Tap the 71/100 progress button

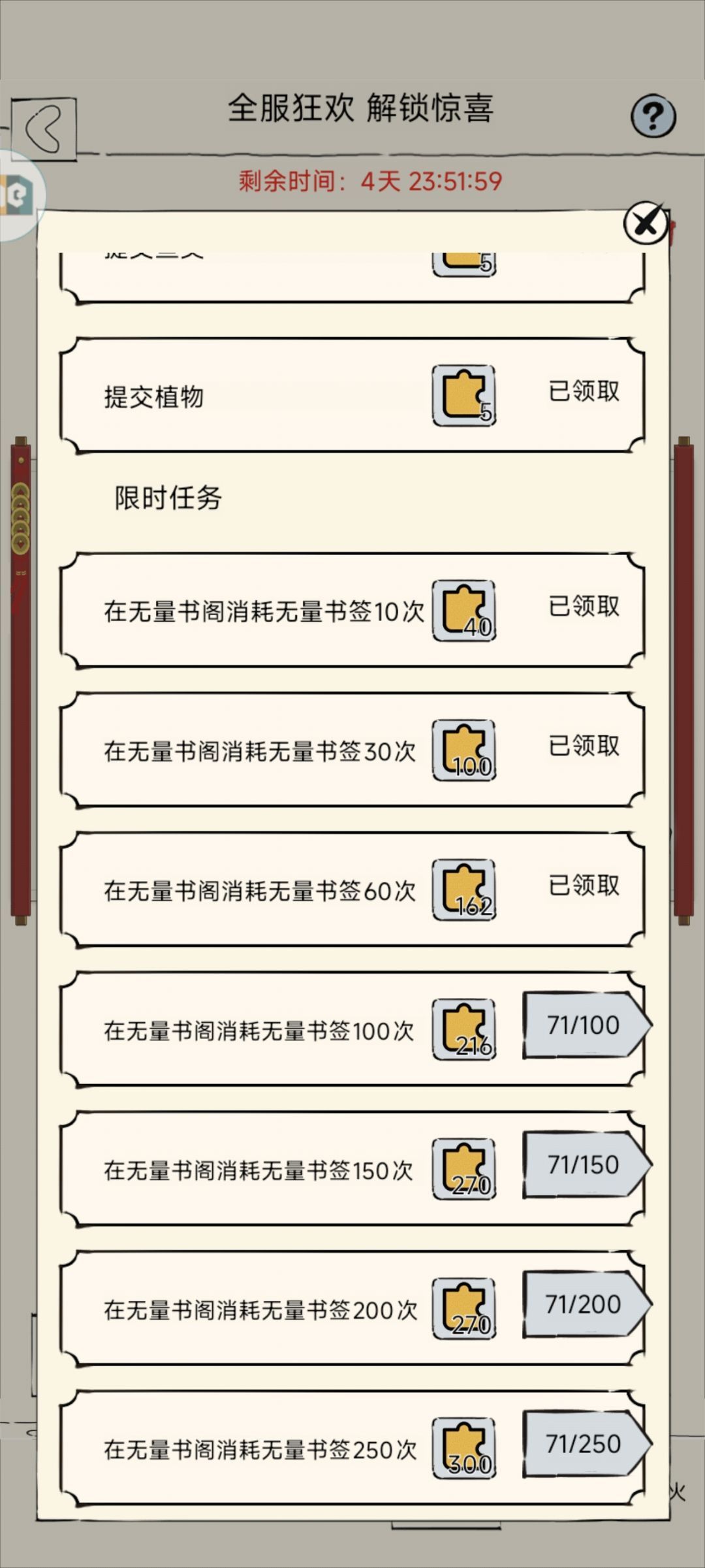(x=587, y=1025)
